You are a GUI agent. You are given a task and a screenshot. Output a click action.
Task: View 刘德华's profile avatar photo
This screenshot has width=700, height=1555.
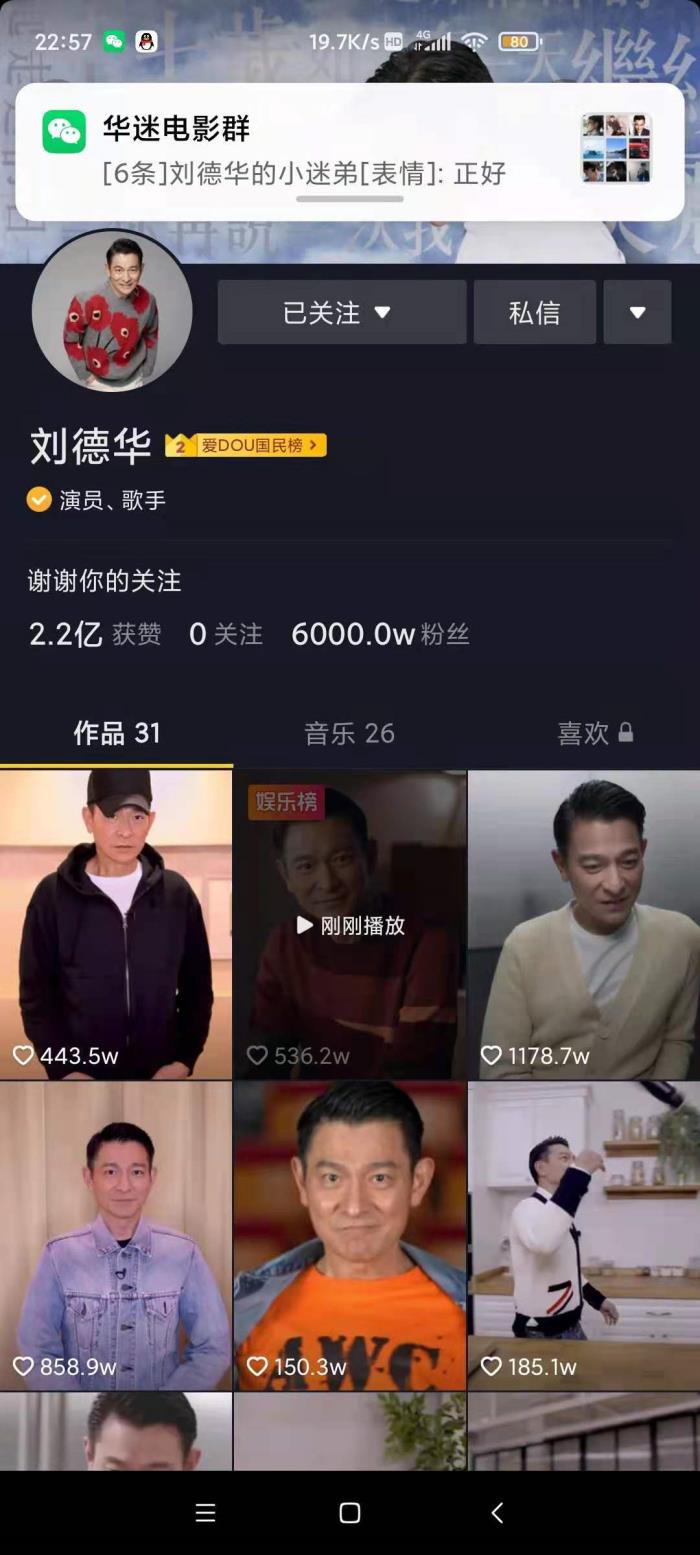(x=113, y=311)
